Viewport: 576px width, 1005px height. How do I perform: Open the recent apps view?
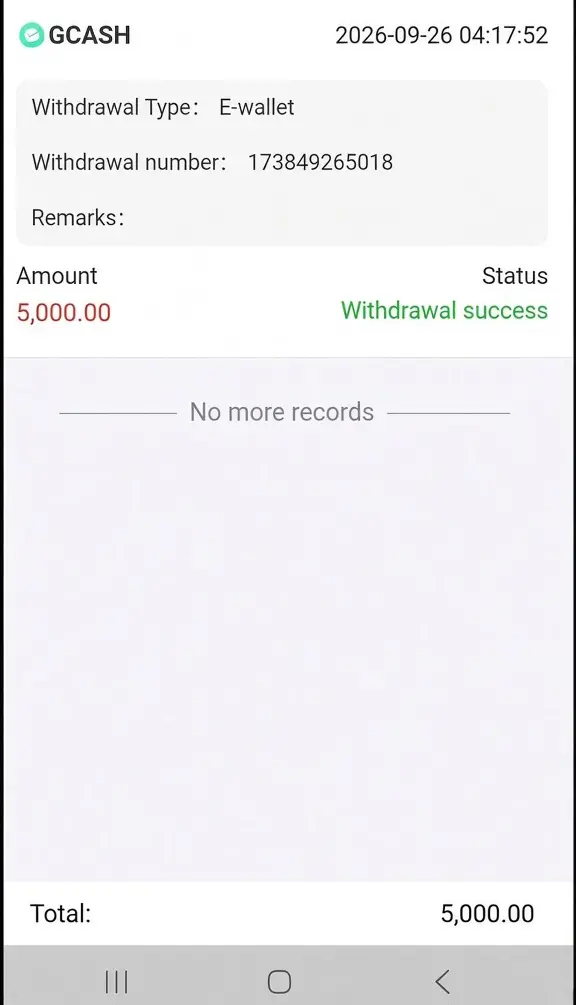point(117,982)
